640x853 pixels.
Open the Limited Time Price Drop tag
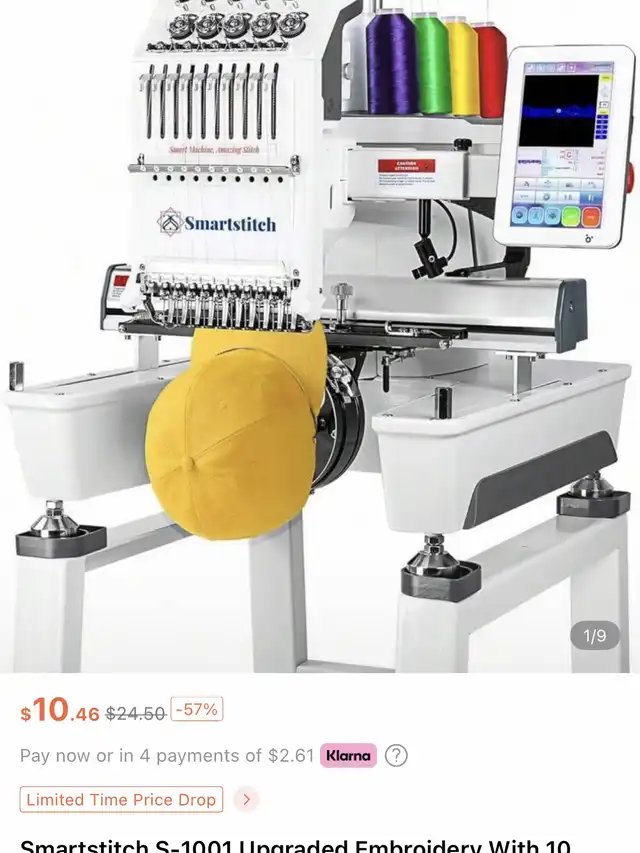click(x=121, y=799)
